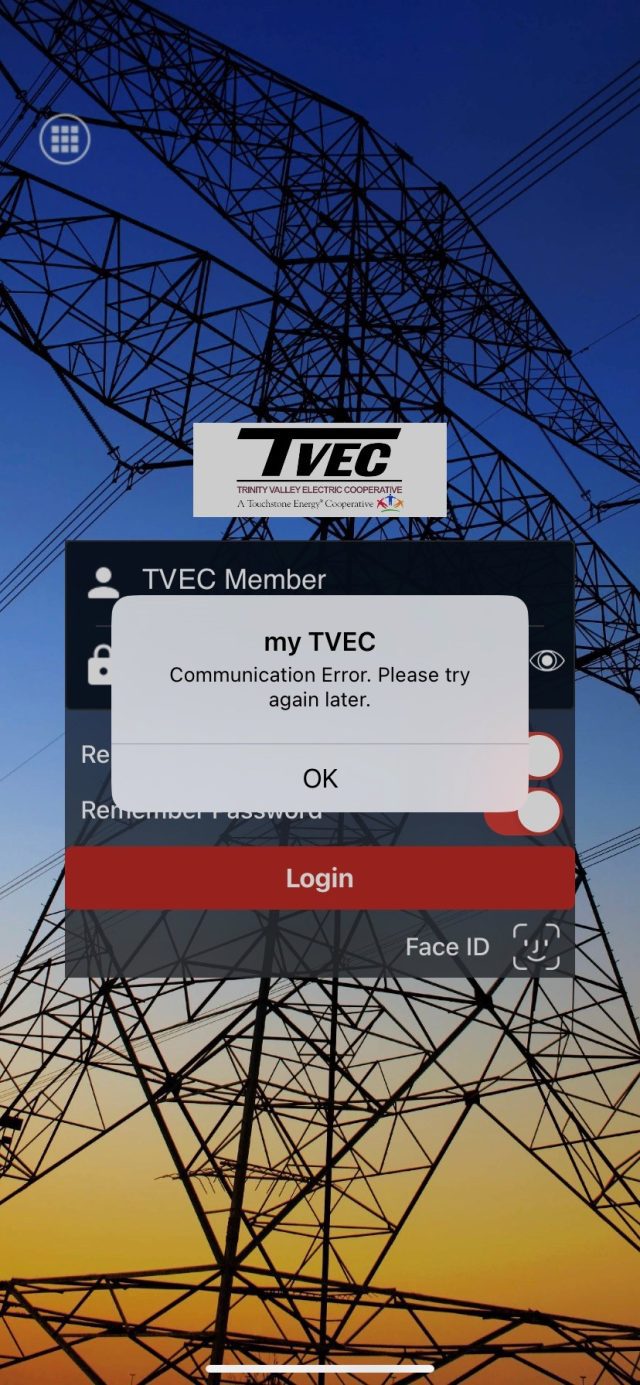
Task: Show password with the eye icon
Action: (x=547, y=660)
